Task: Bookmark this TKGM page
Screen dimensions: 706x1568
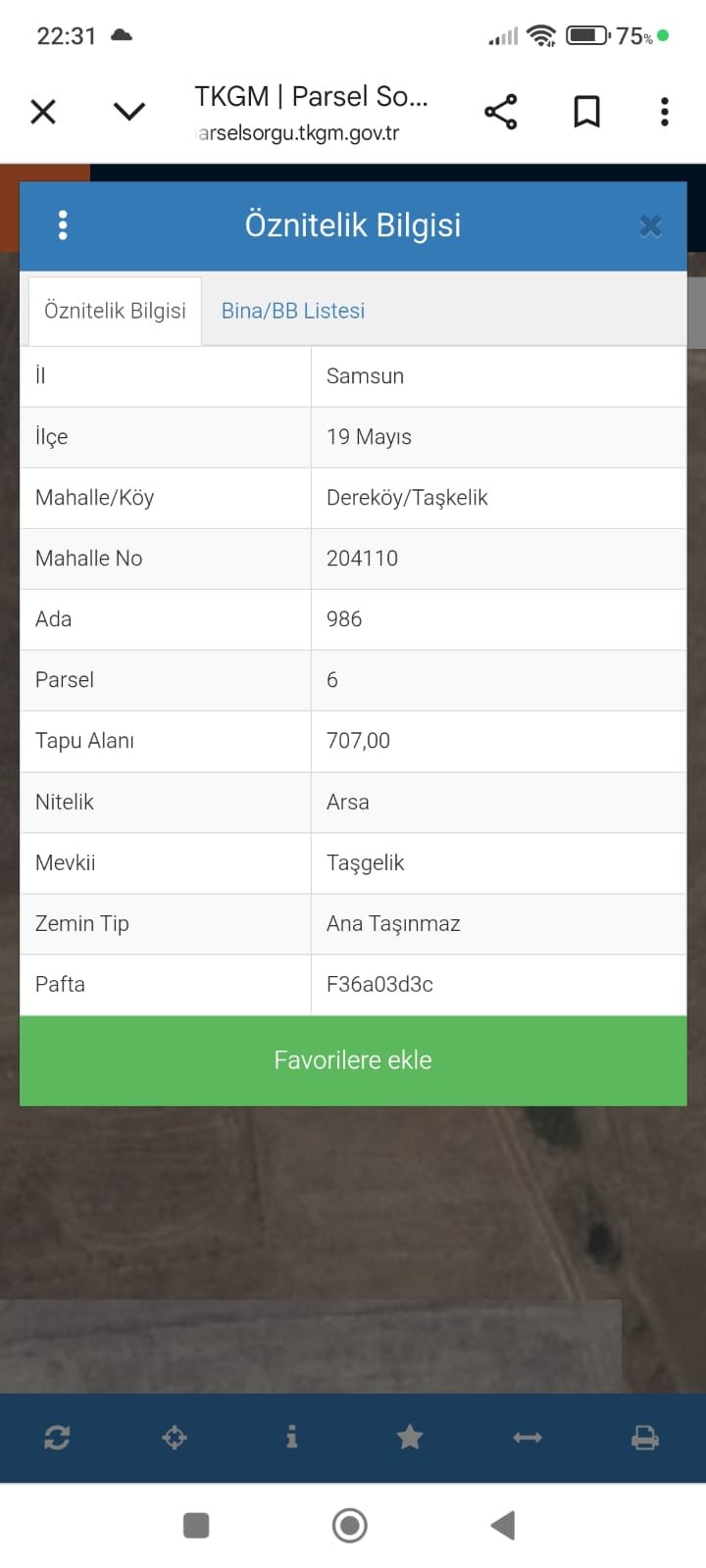Action: point(586,112)
